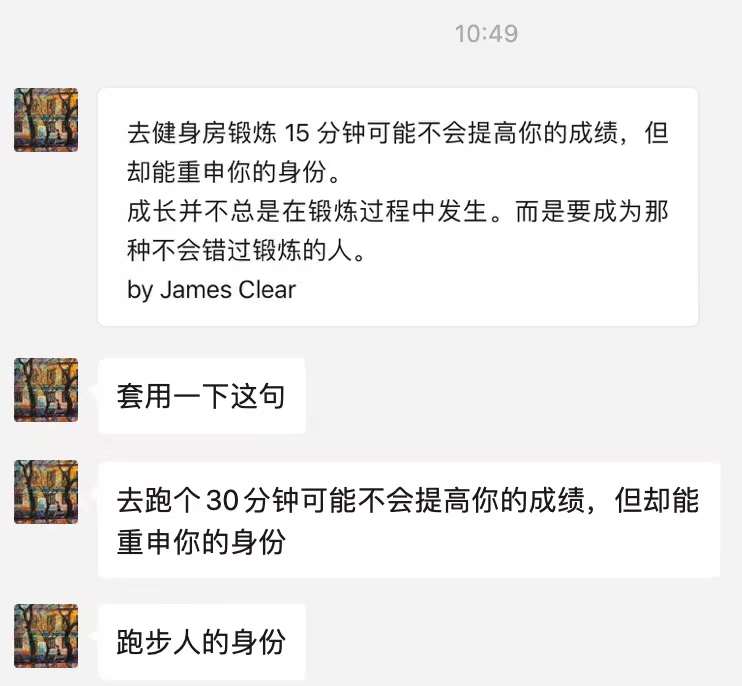Open the avatar beside the James Clear quote
Screen dimensions: 742x686
(x=46, y=120)
